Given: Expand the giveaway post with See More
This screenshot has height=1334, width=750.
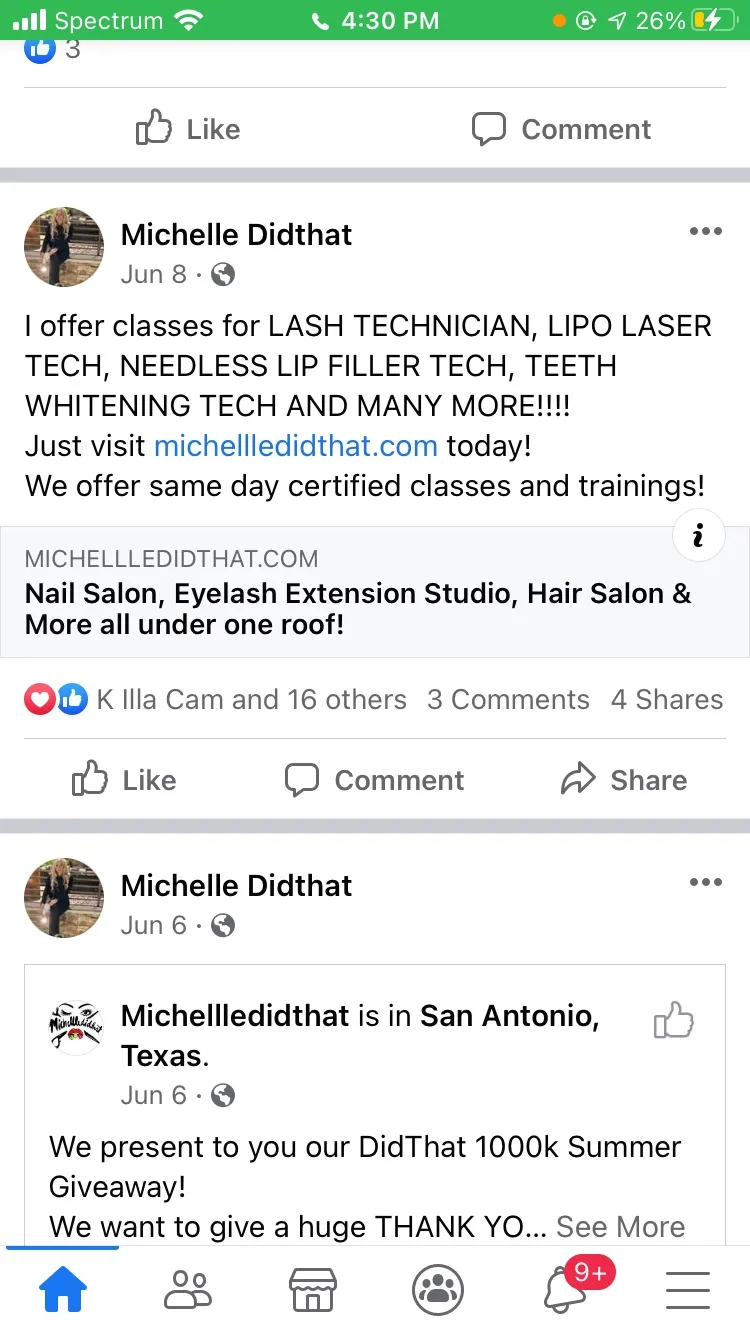Looking at the screenshot, I should (621, 1226).
